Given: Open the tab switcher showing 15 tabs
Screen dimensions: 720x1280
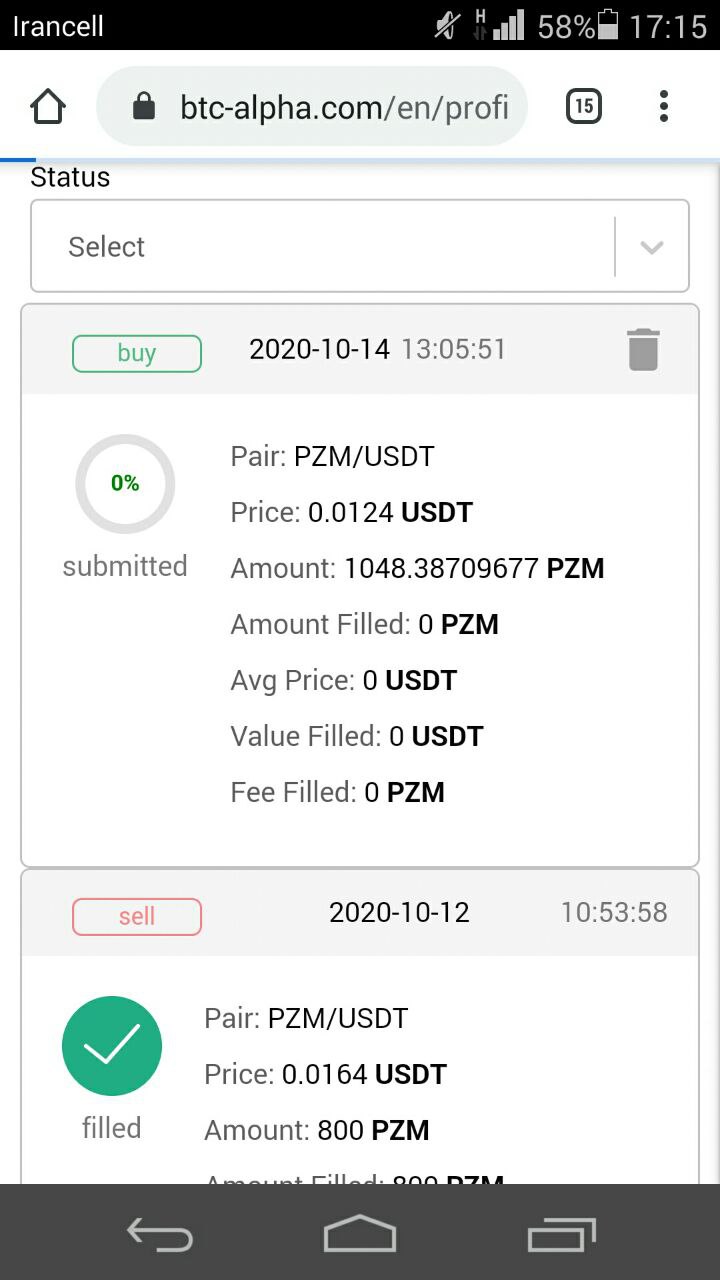Looking at the screenshot, I should tap(584, 106).
